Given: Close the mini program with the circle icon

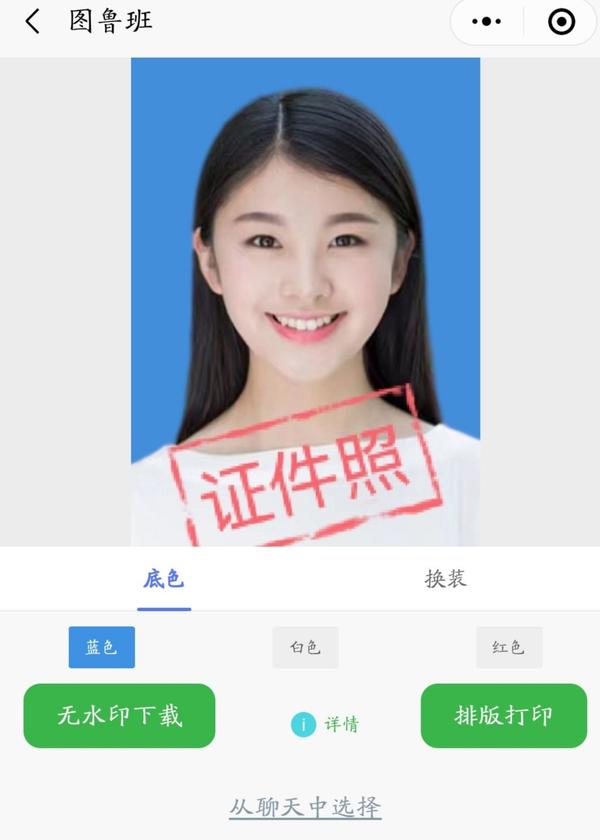Looking at the screenshot, I should (562, 22).
